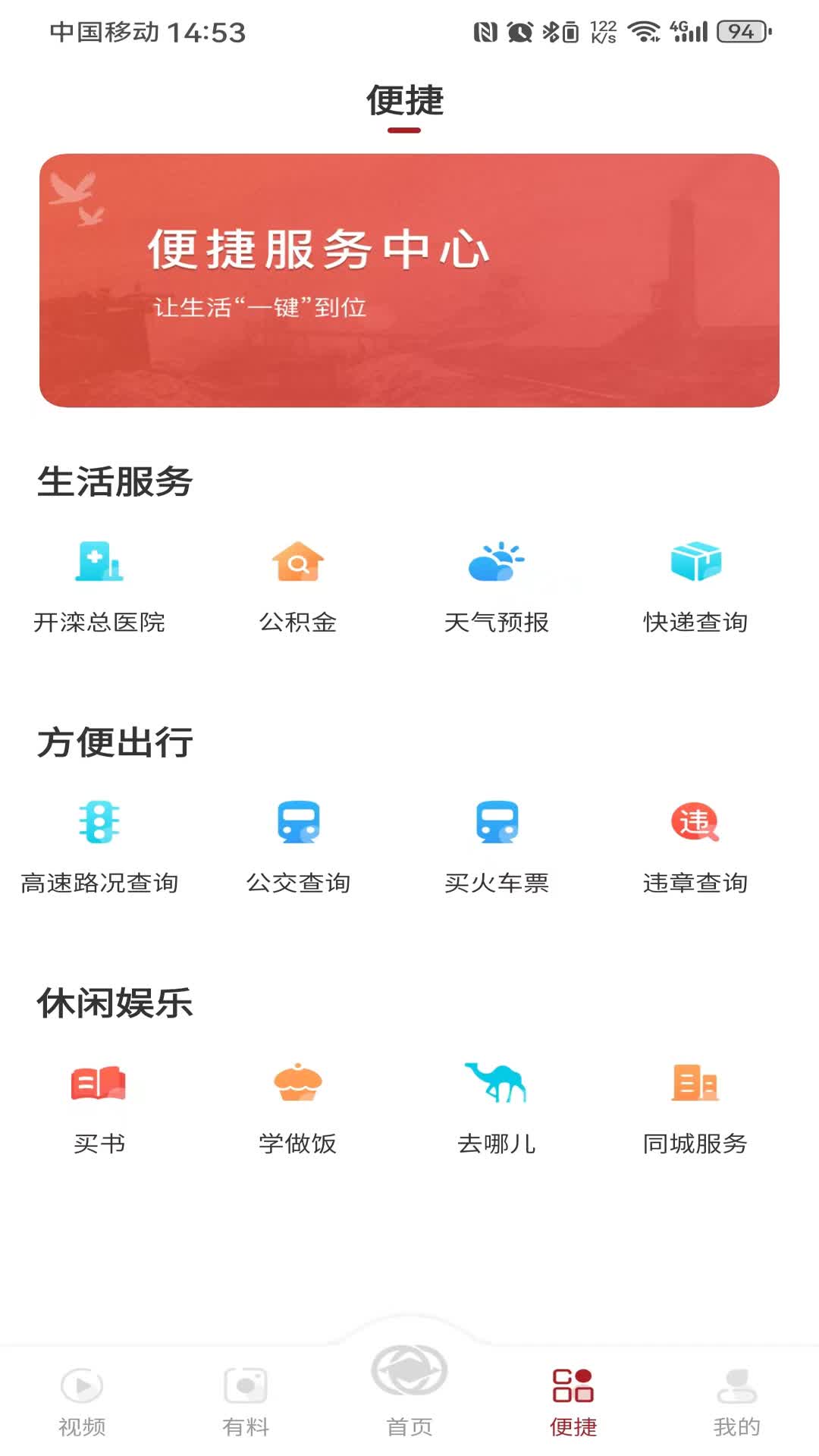Open the 便捷服务中心 banner
This screenshot has width=819, height=1456.
click(x=409, y=277)
